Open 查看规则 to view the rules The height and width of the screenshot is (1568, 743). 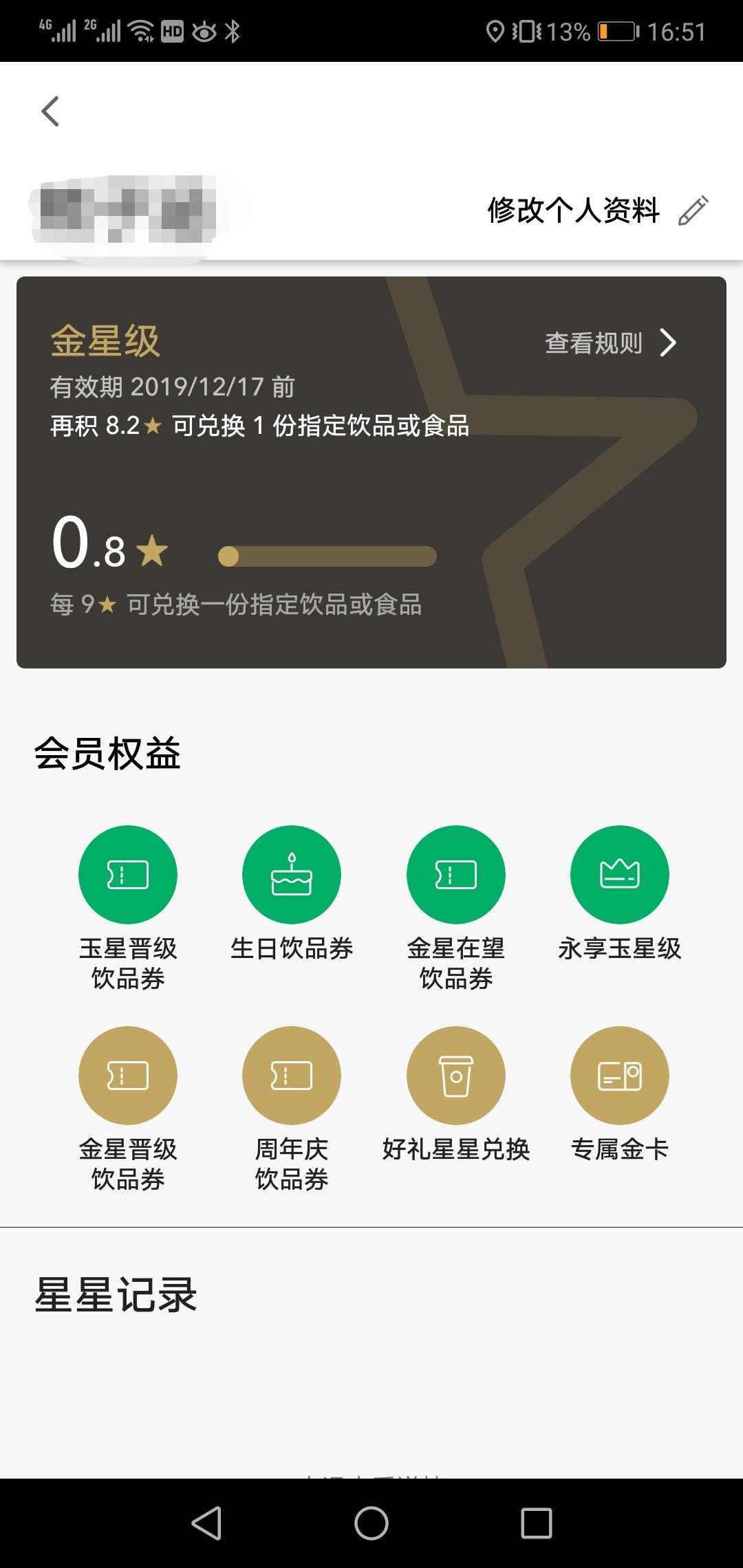point(611,342)
